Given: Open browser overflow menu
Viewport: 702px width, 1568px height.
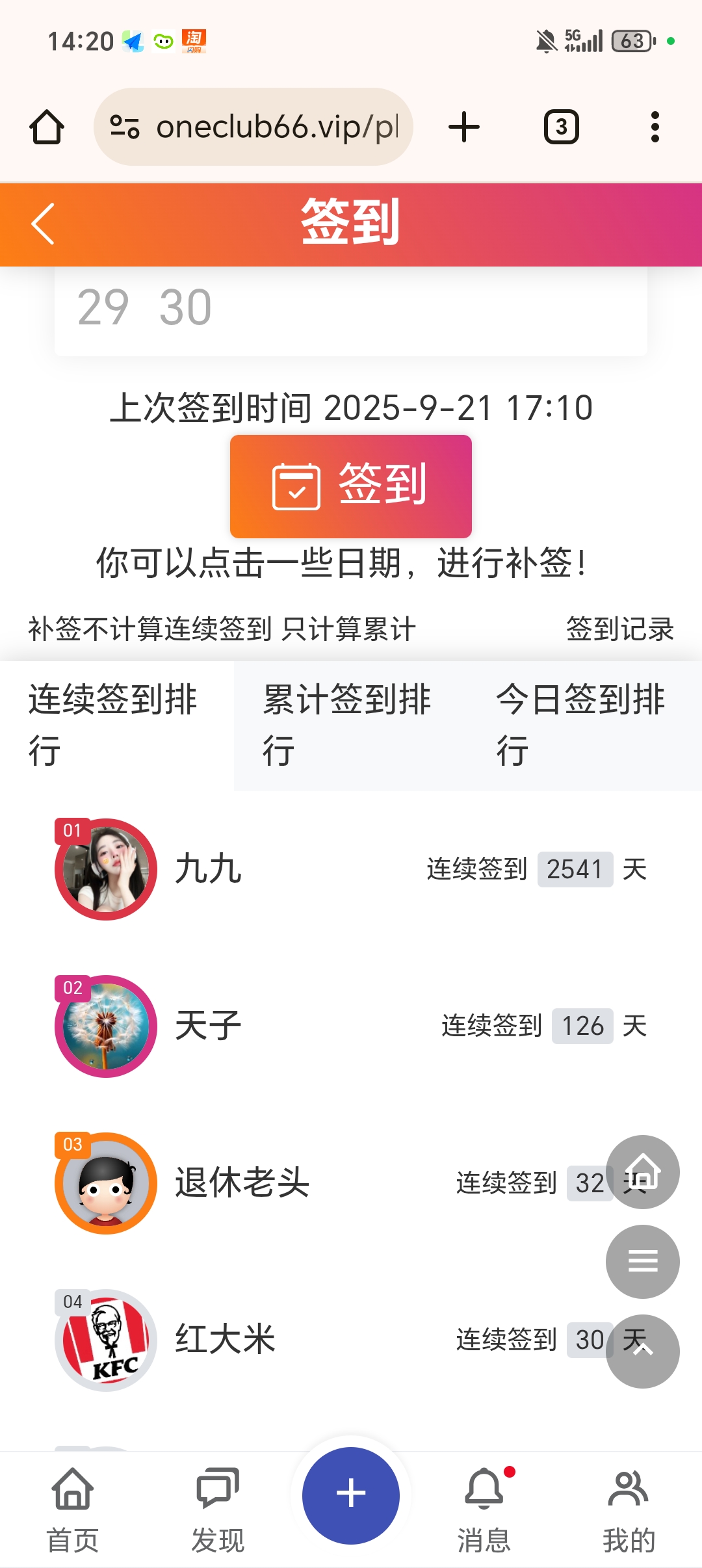Looking at the screenshot, I should [x=655, y=127].
